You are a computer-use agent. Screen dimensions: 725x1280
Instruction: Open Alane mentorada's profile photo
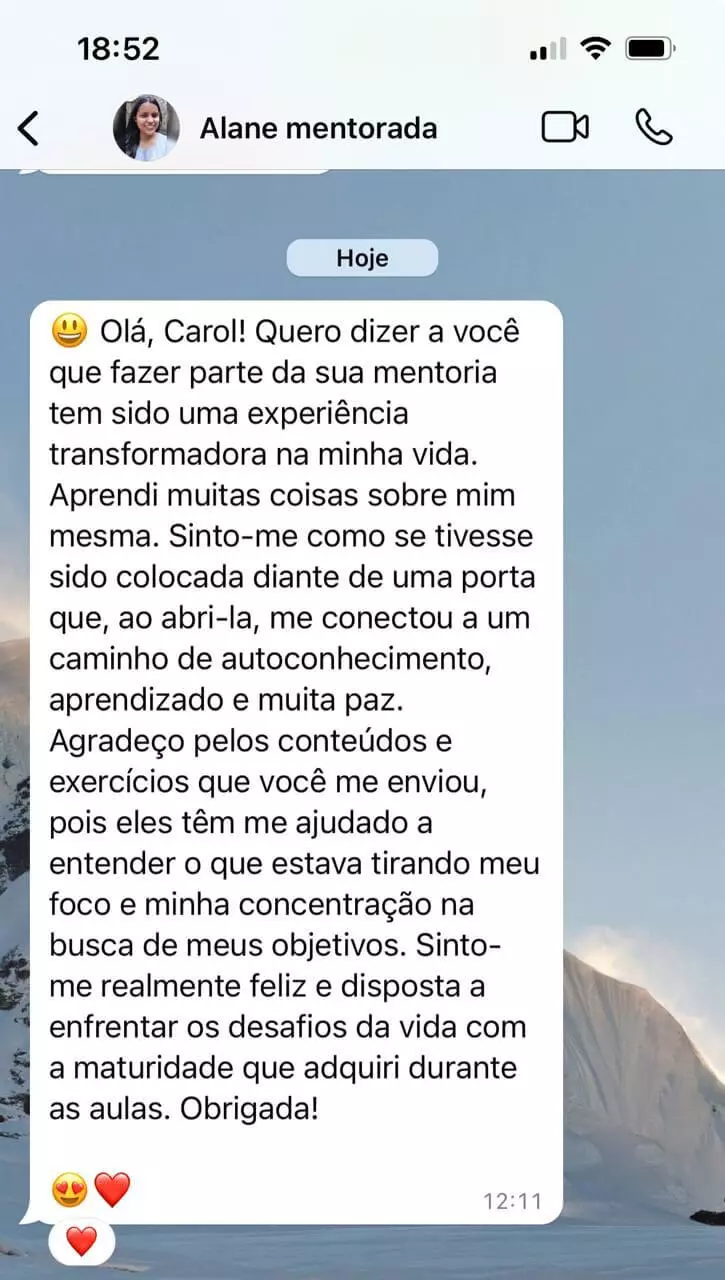point(146,128)
